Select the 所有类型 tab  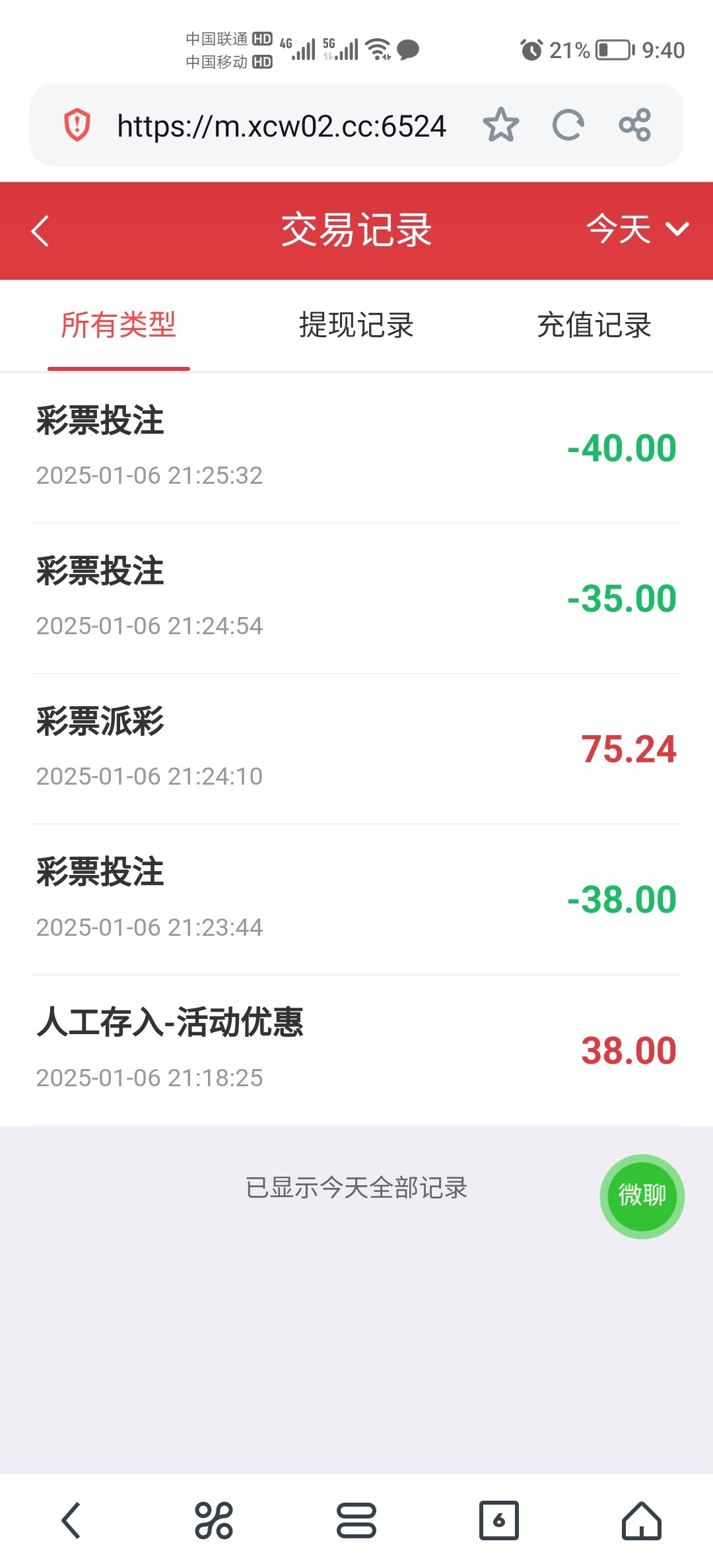(x=119, y=325)
